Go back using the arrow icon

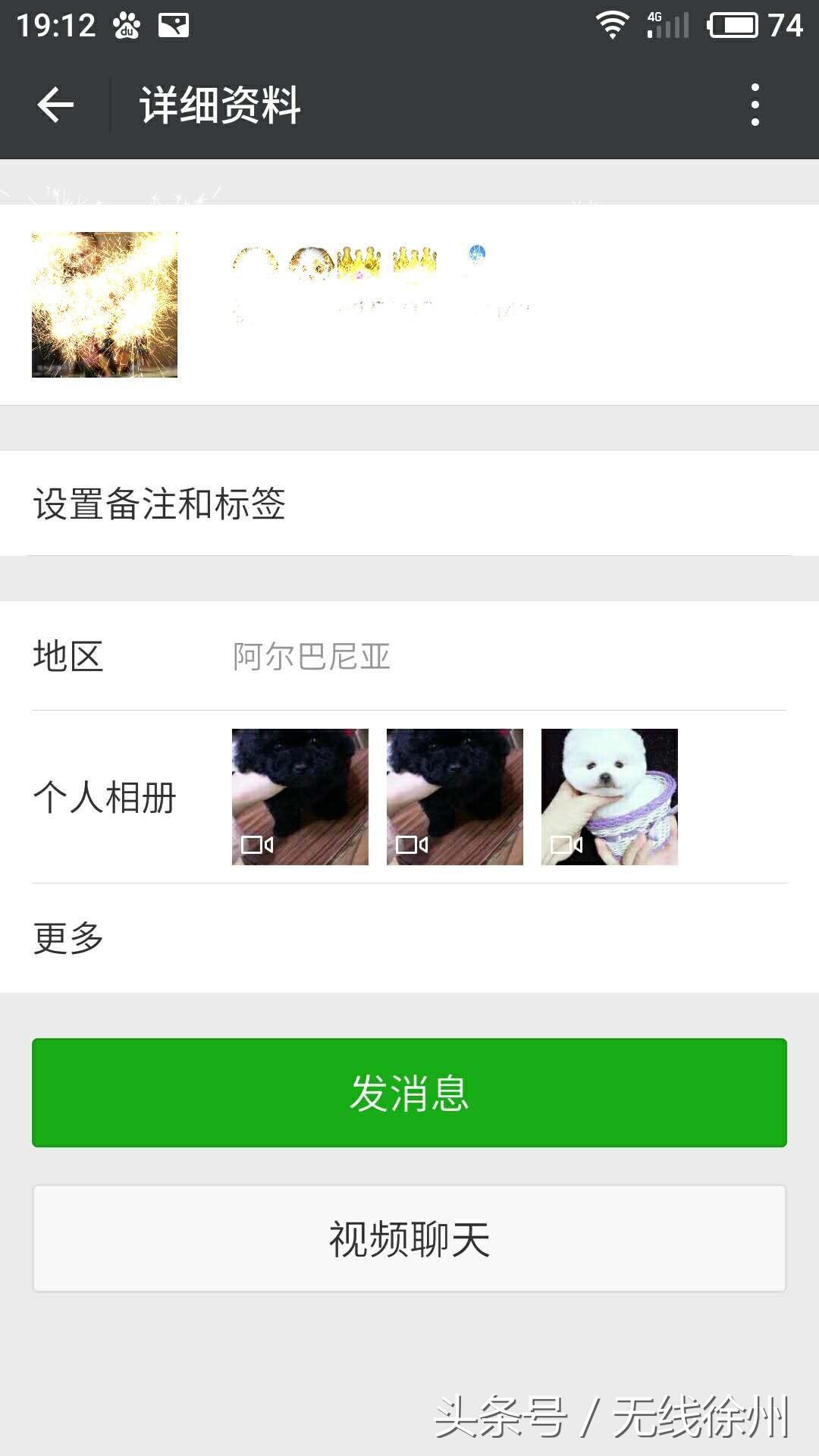[55, 105]
